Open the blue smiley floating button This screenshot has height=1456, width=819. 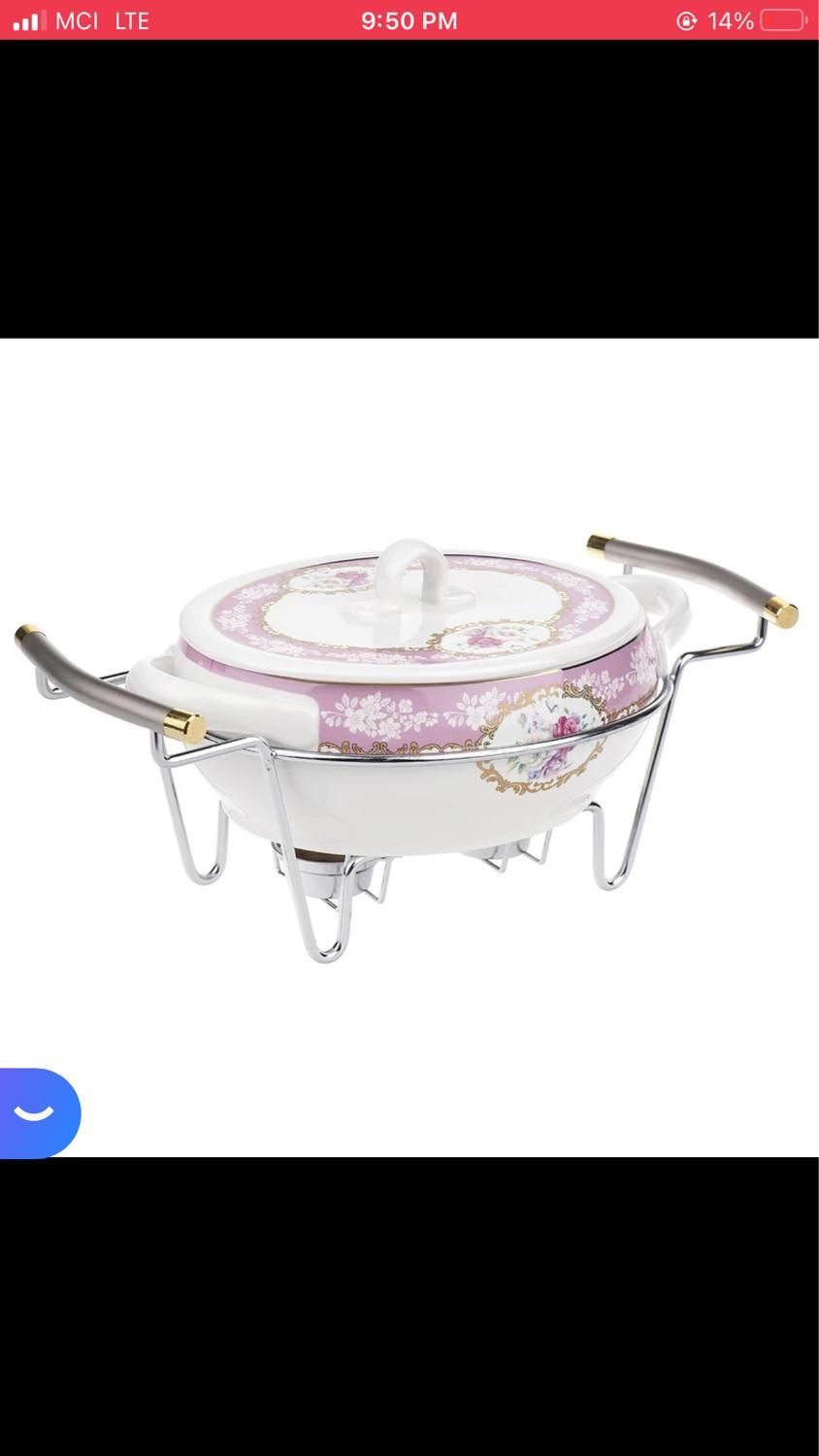tap(37, 1113)
